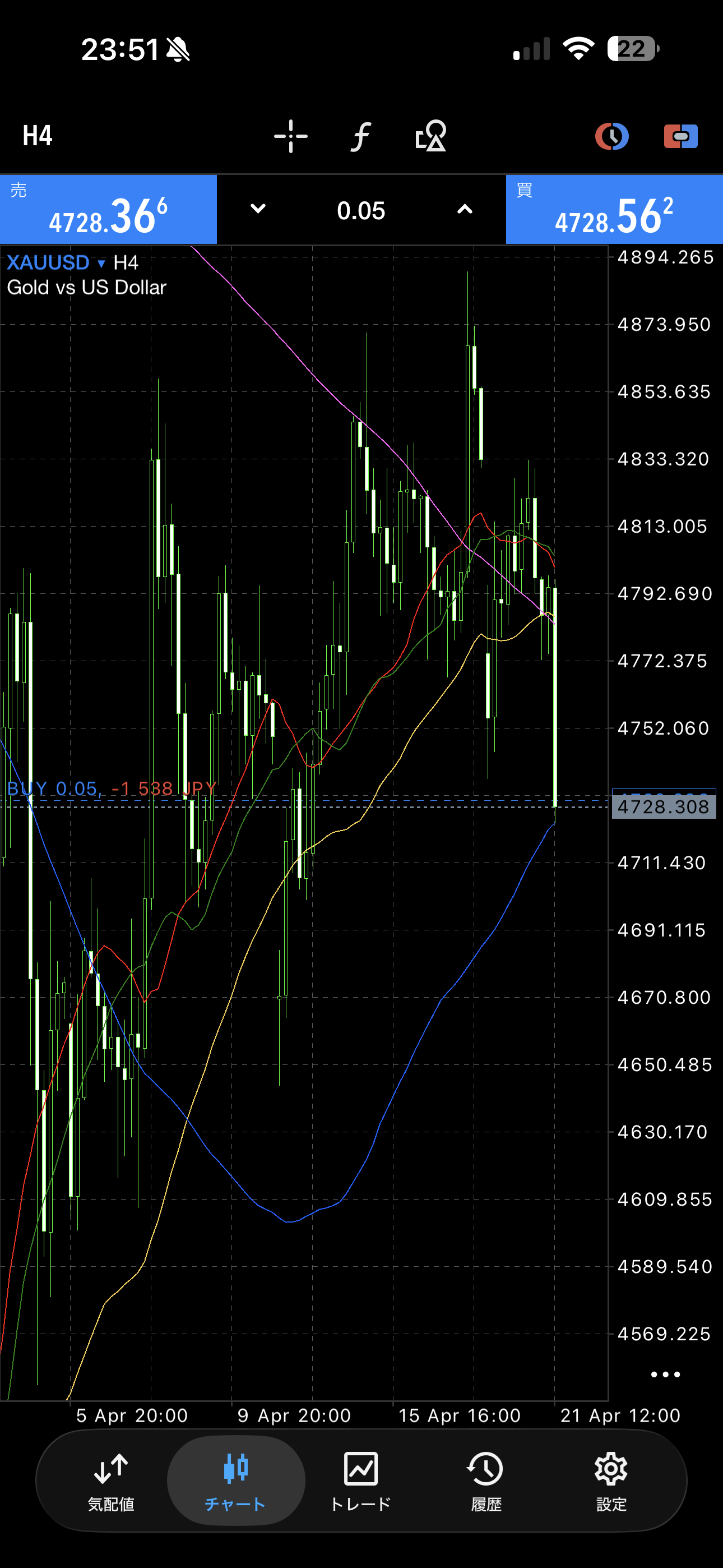Image resolution: width=723 pixels, height=1568 pixels.
Task: Open the three-dot chart menu
Action: pos(665,1374)
